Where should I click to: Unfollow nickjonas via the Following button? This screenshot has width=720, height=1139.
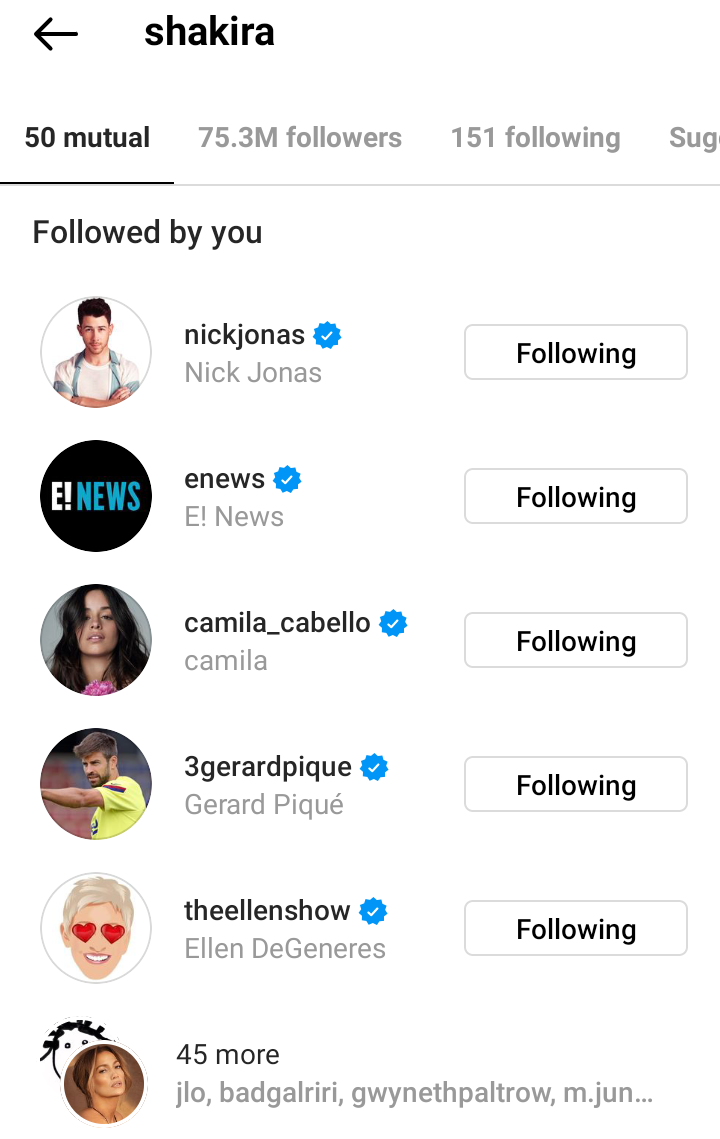pos(575,353)
